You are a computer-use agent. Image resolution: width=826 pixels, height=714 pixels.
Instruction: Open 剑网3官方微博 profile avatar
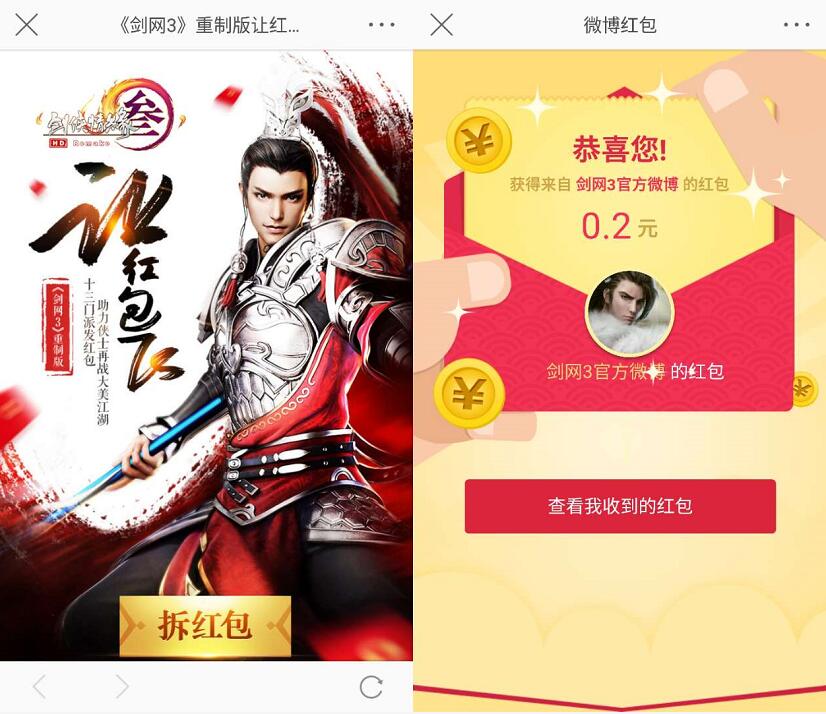[629, 313]
